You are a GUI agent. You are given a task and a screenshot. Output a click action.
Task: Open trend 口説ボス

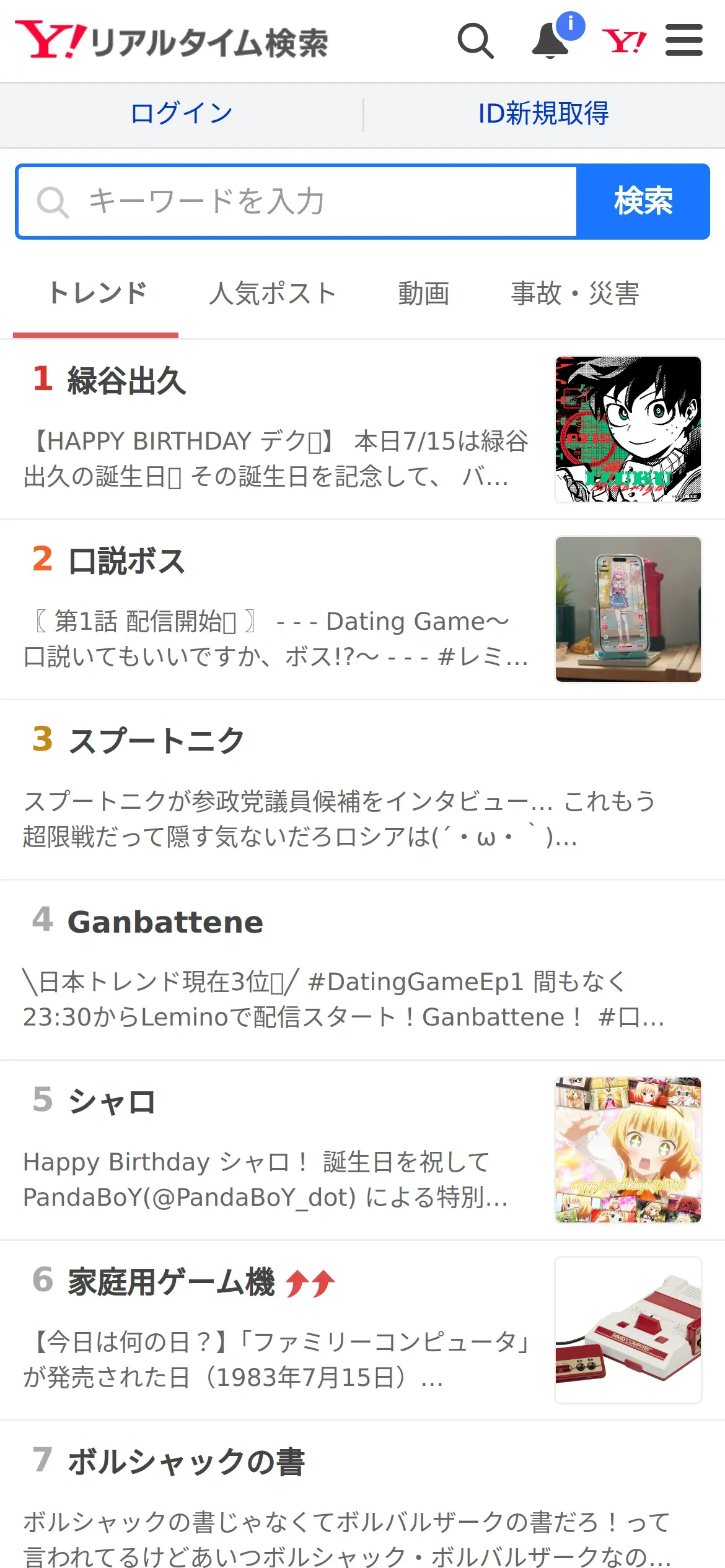127,561
